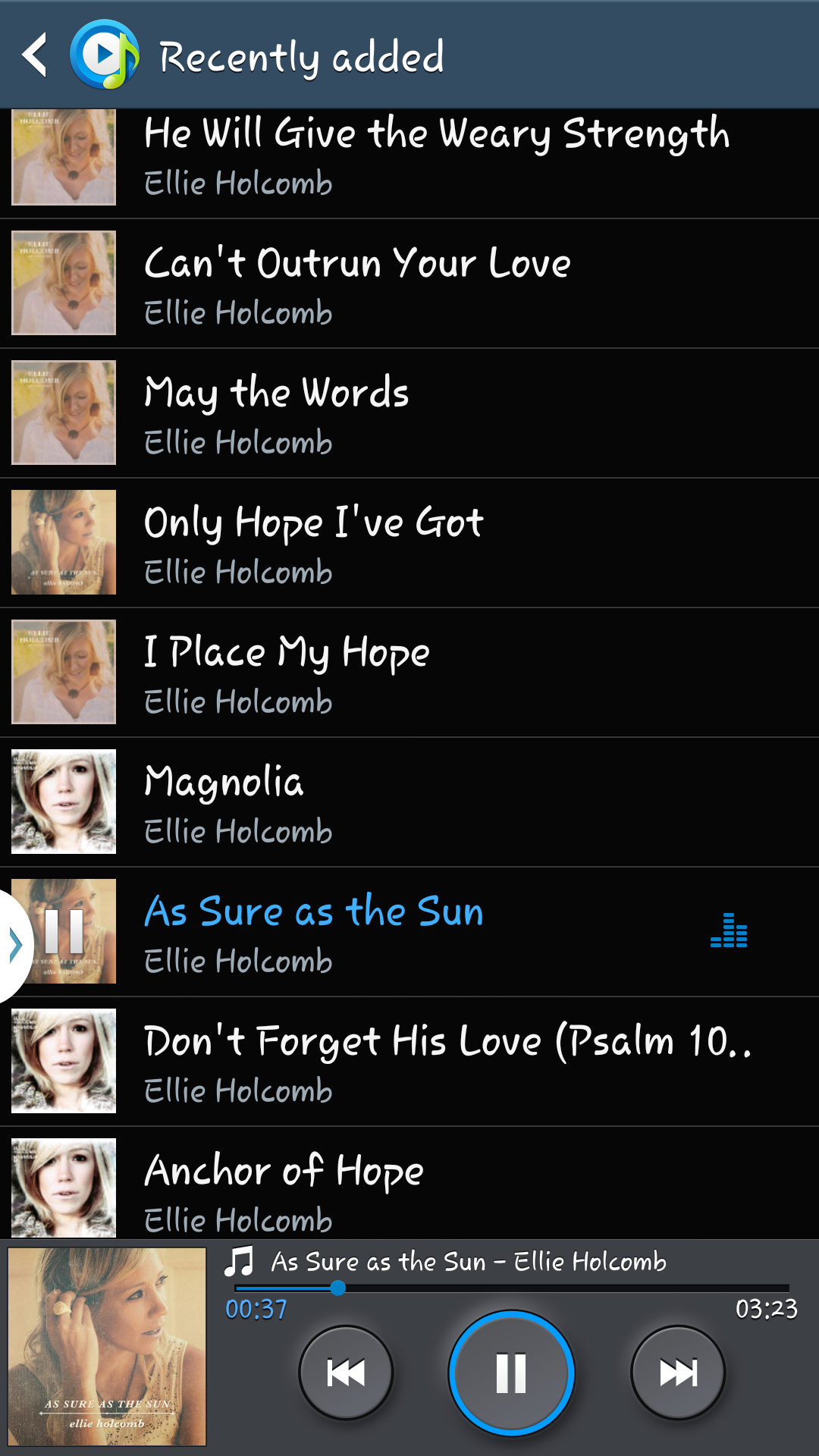Play Can't Outrun Your Love
Viewport: 819px width, 1456px height.
click(x=409, y=284)
